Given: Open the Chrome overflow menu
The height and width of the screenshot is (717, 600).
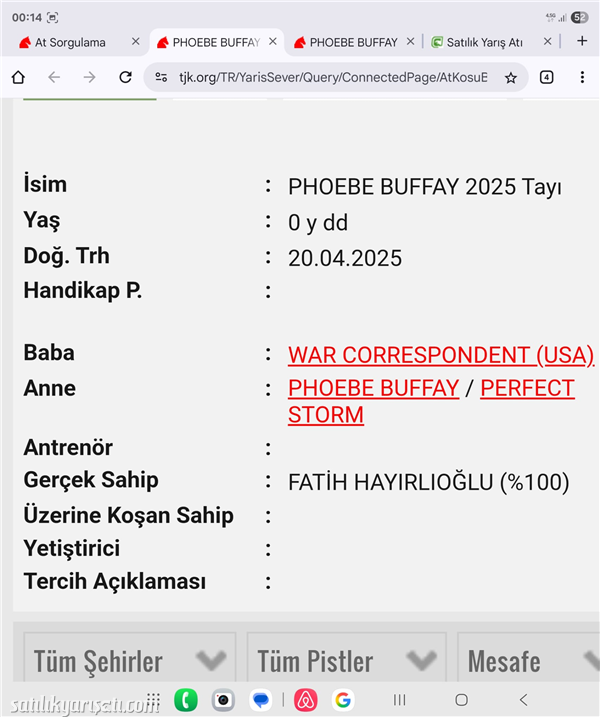Looking at the screenshot, I should tap(582, 77).
